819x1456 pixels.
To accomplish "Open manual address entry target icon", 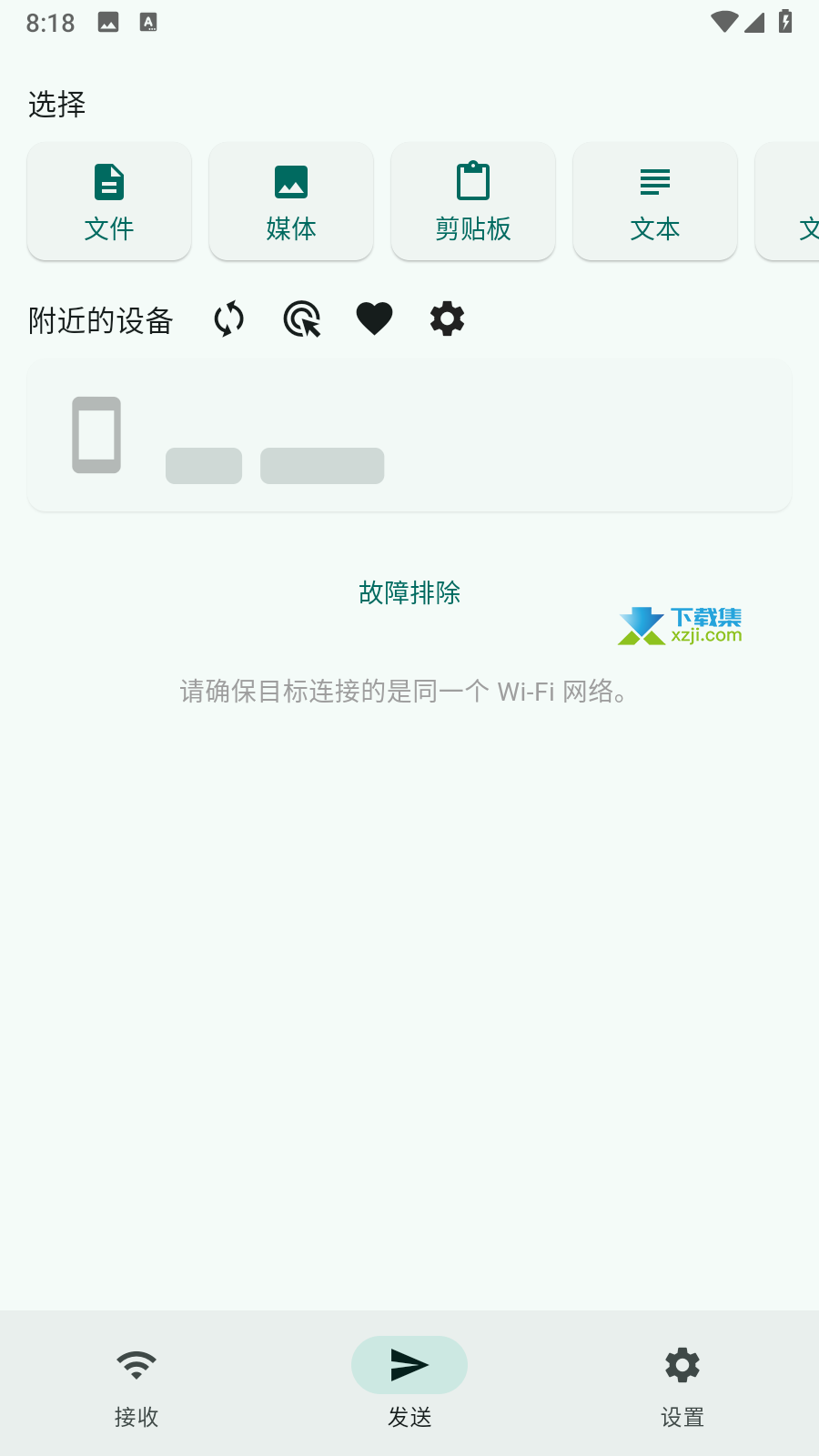I will coord(302,319).
